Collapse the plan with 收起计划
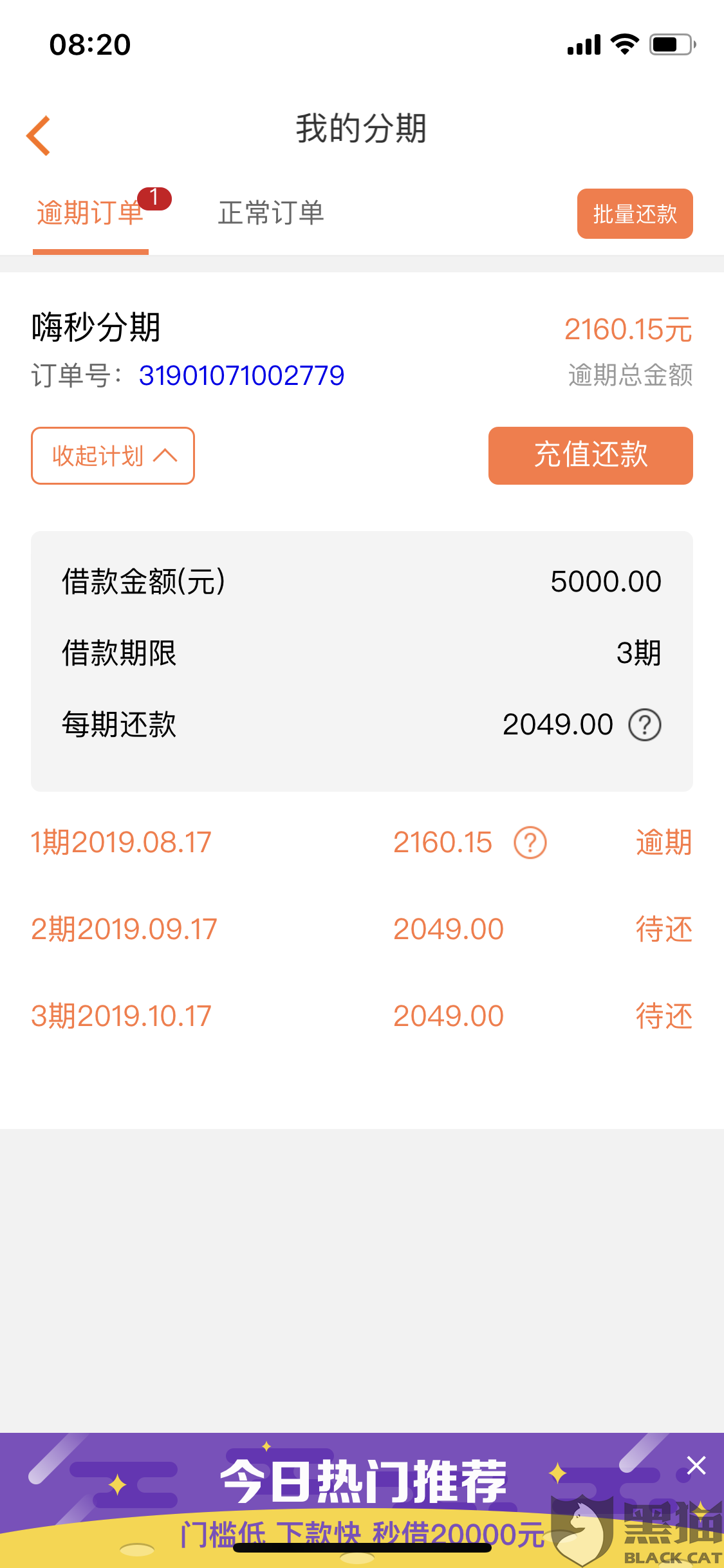Screen dimensions: 724x1568 [113, 455]
